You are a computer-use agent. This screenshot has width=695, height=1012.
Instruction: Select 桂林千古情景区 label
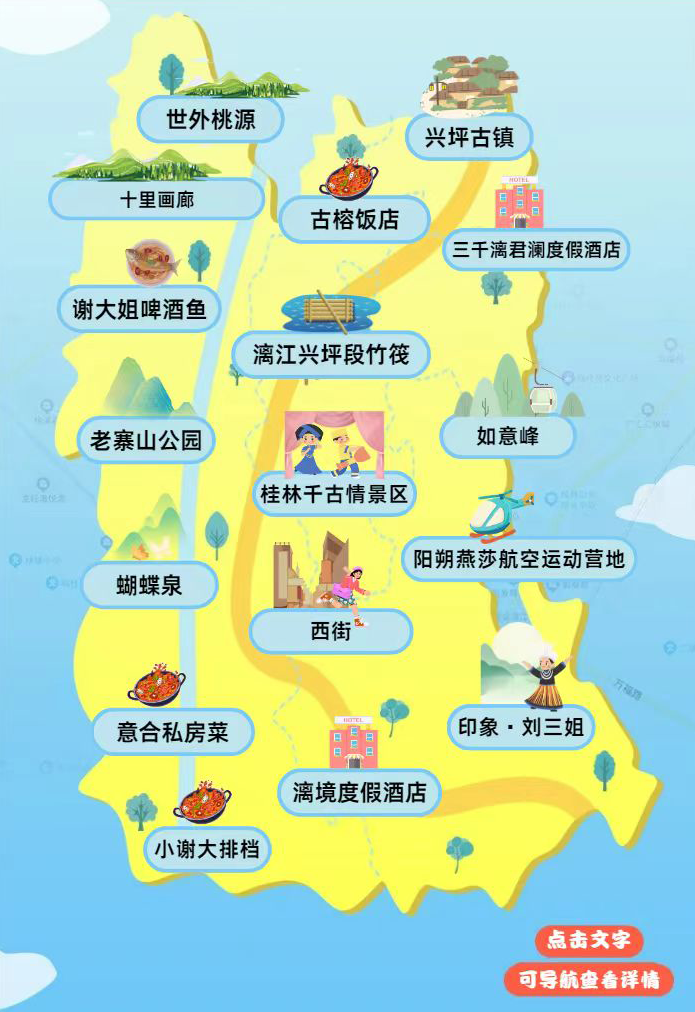pyautogui.click(x=333, y=494)
